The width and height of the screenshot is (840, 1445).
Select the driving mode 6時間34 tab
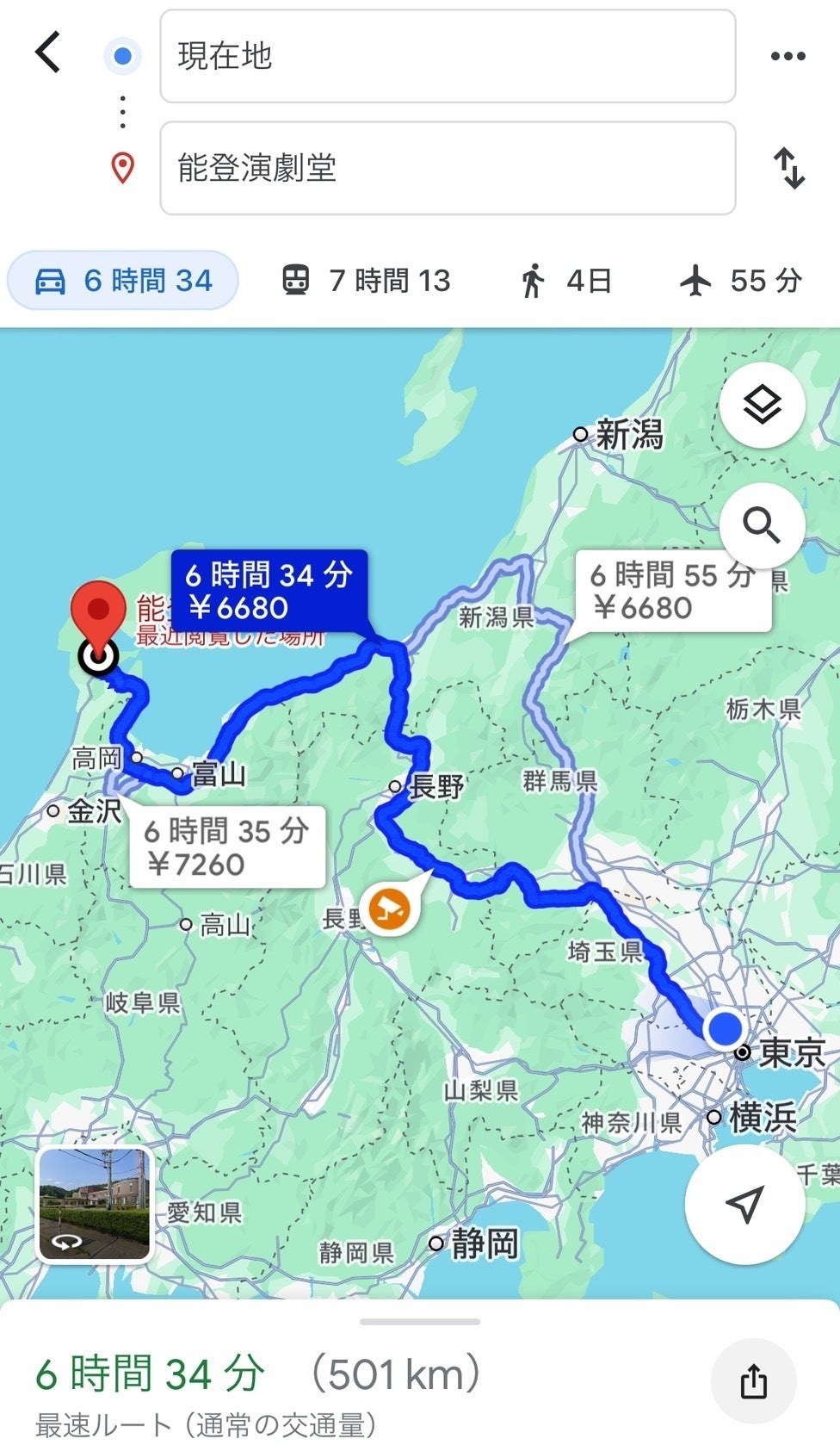pyautogui.click(x=123, y=281)
